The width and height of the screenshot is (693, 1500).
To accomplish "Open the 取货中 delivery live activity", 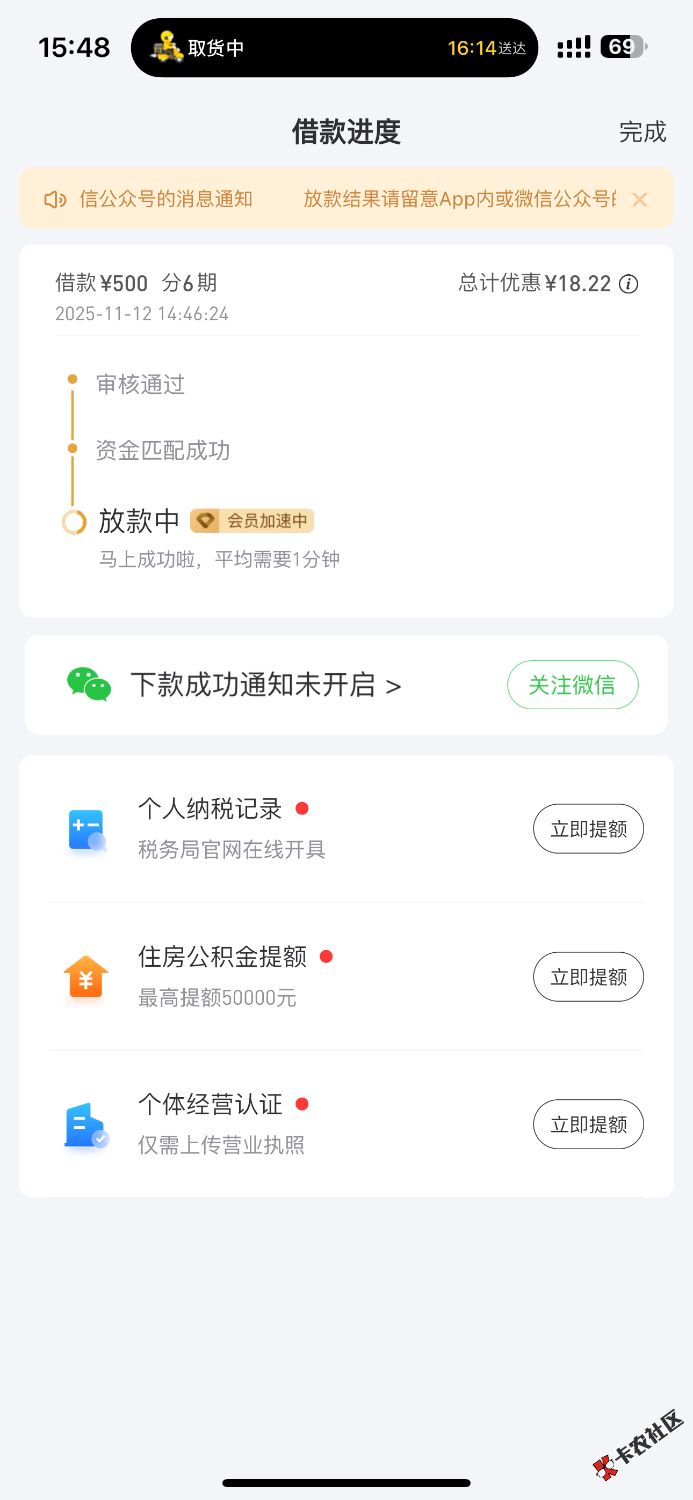I will click(x=334, y=48).
